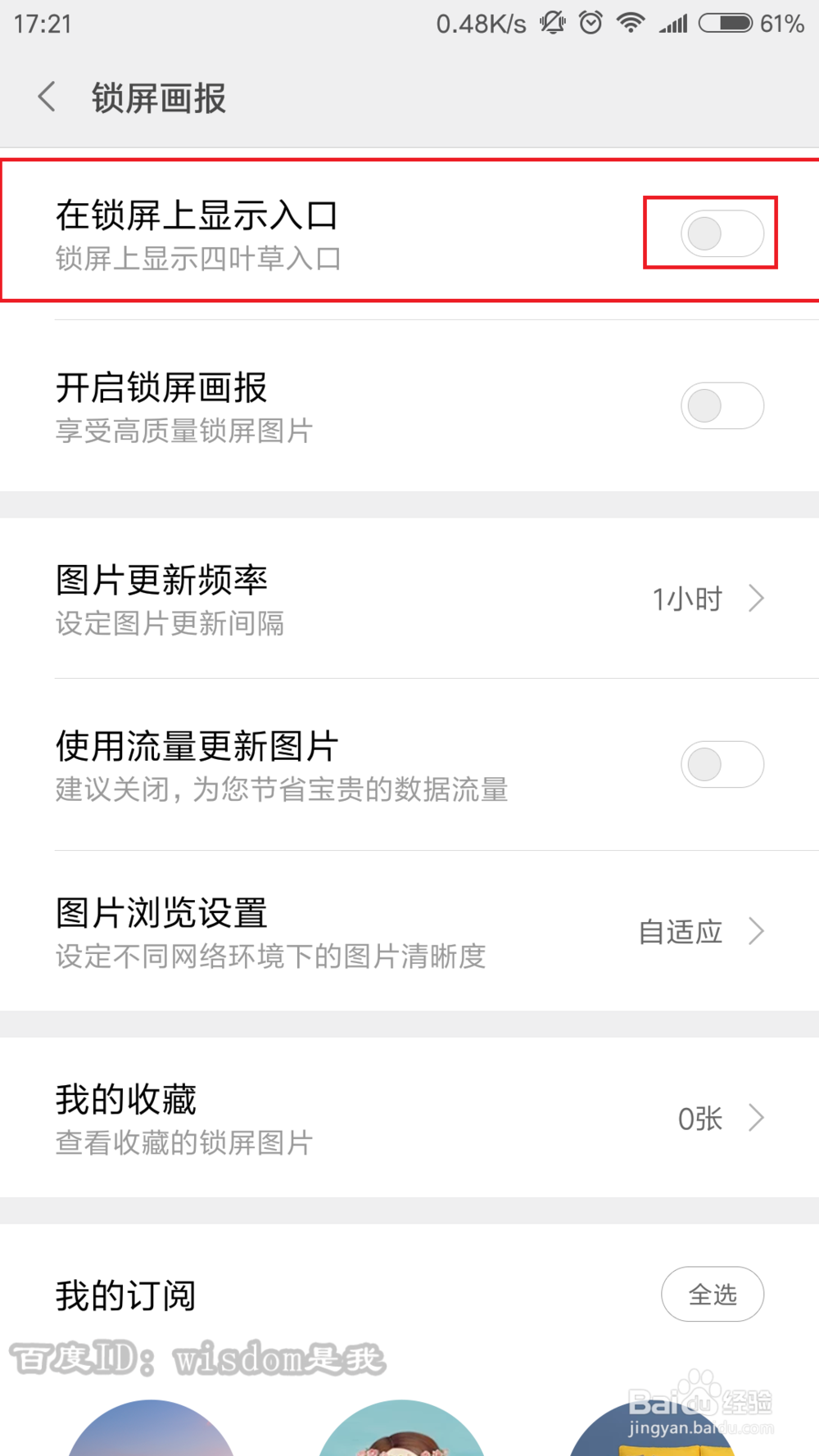Turn on 开启锁屏画报
Image resolution: width=819 pixels, height=1456 pixels.
722,405
